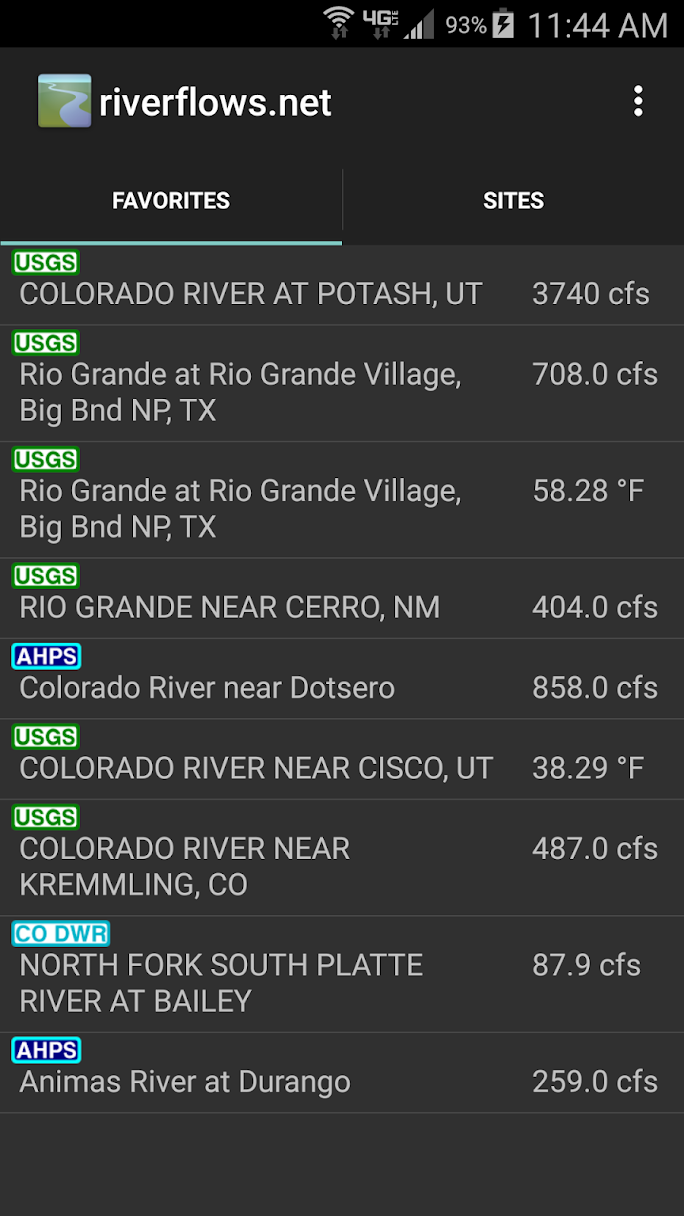The width and height of the screenshot is (684, 1216).
Task: Select the Favorites tab
Action: point(171,201)
